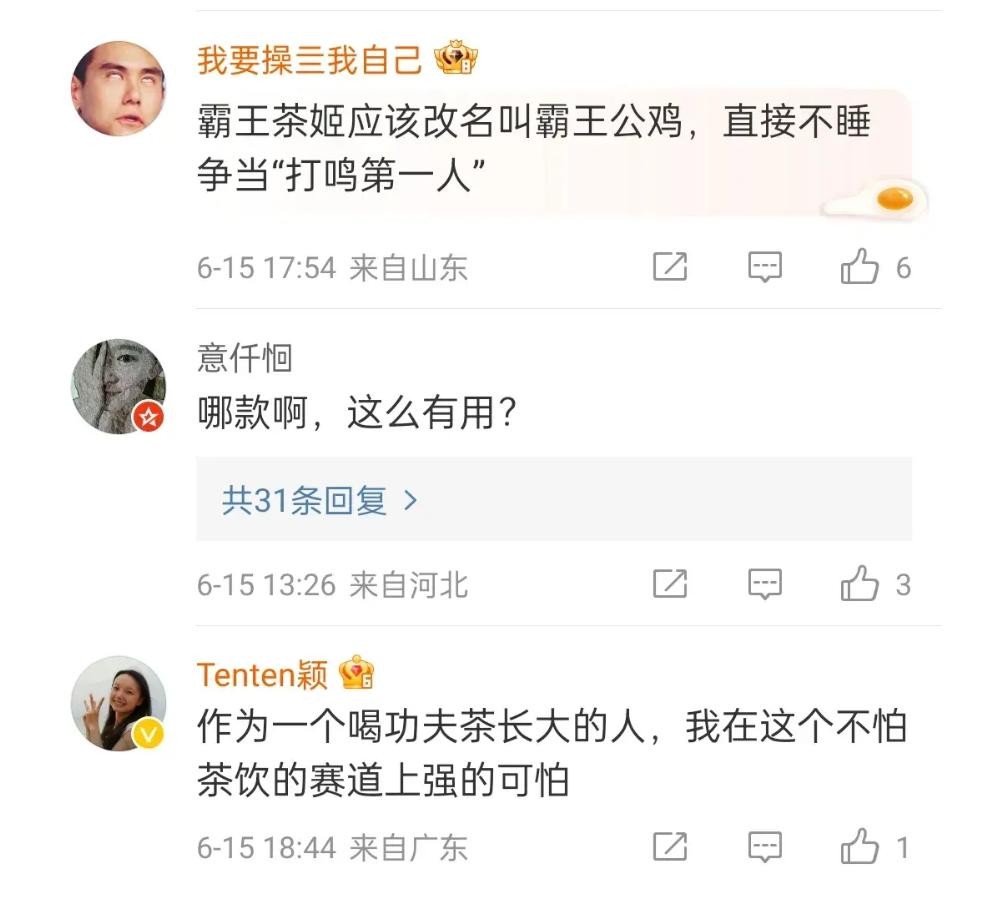Open the profile picture of 意仟恛
987x903 pixels.
118,386
